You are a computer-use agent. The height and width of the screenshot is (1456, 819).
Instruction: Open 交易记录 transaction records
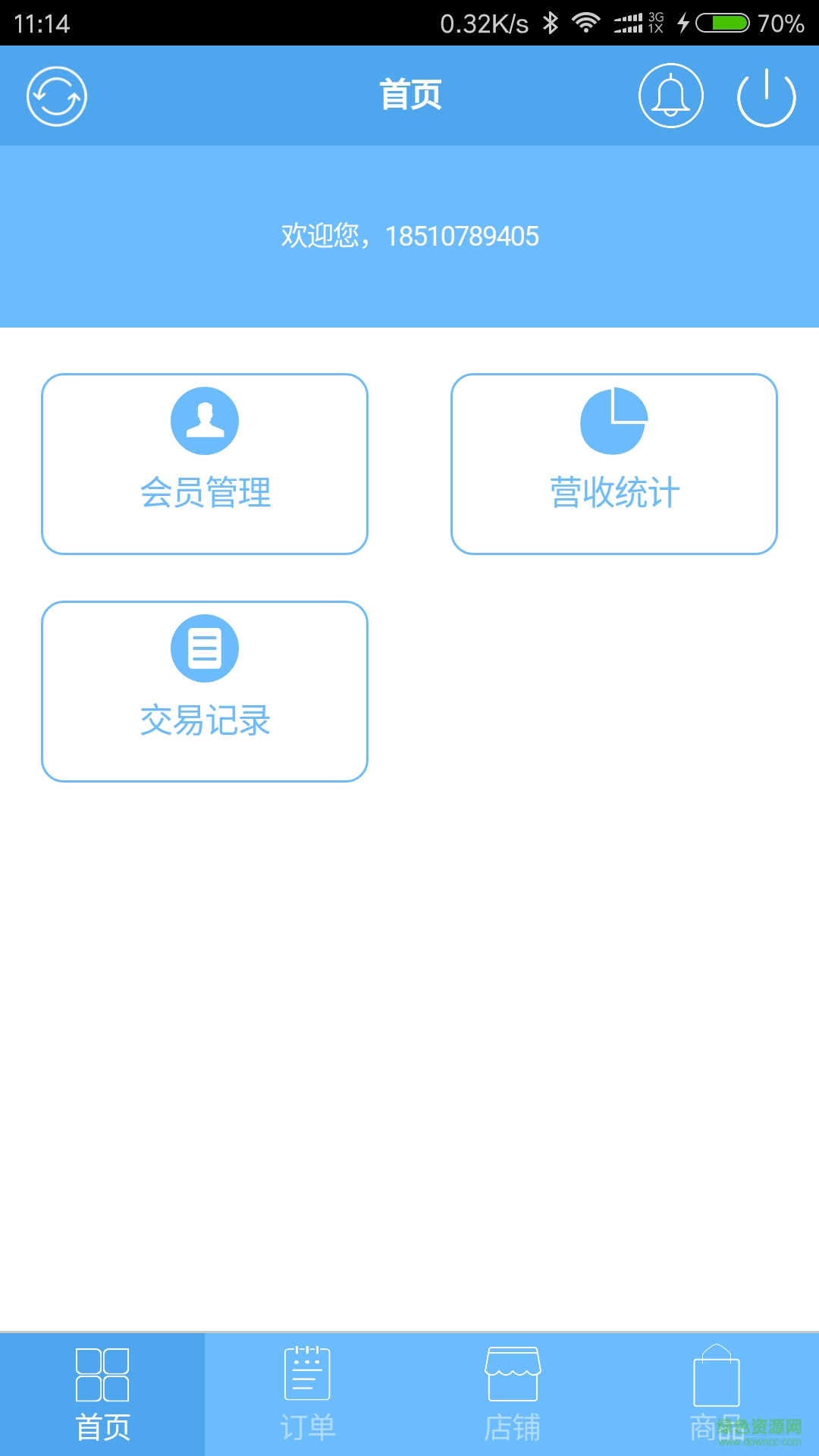point(205,692)
